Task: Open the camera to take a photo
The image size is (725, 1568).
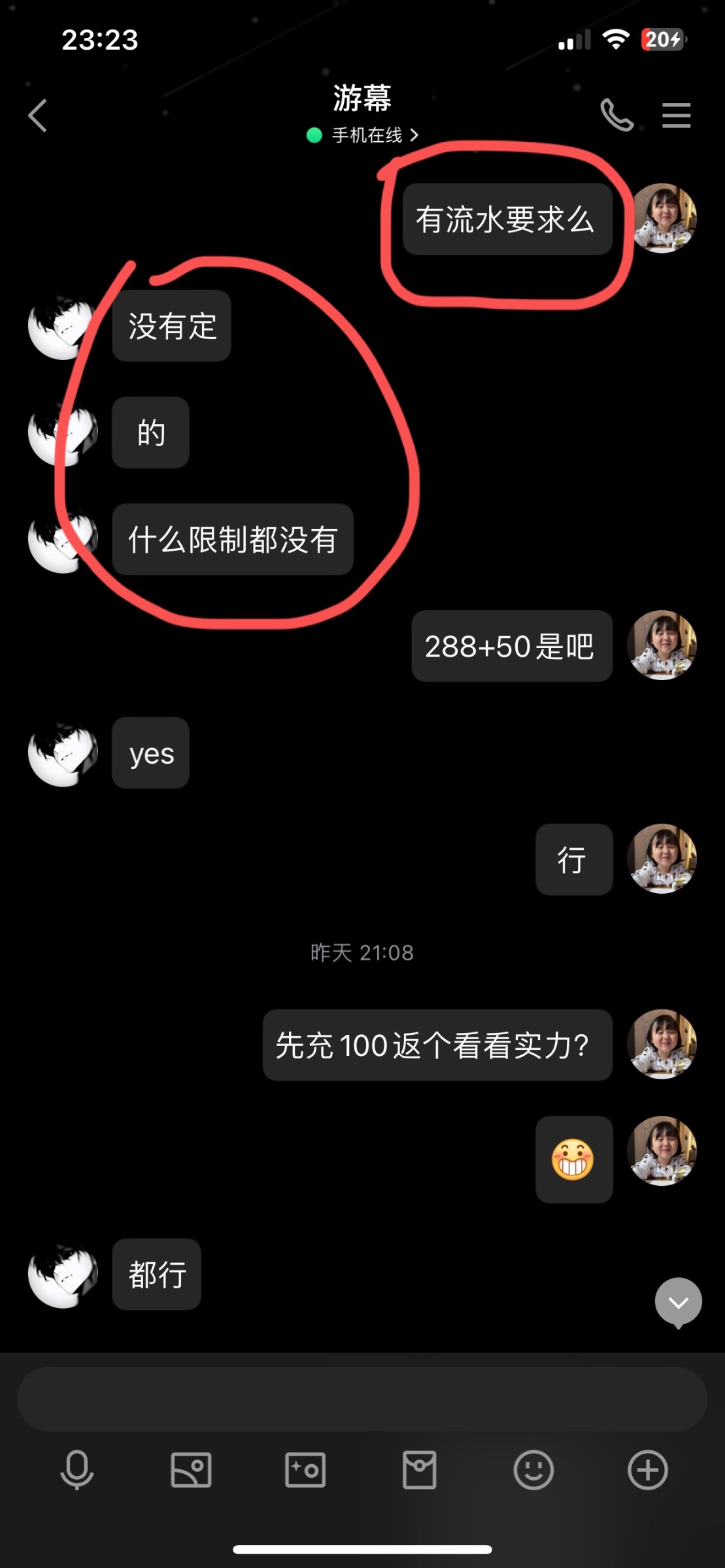Action: click(x=305, y=1470)
